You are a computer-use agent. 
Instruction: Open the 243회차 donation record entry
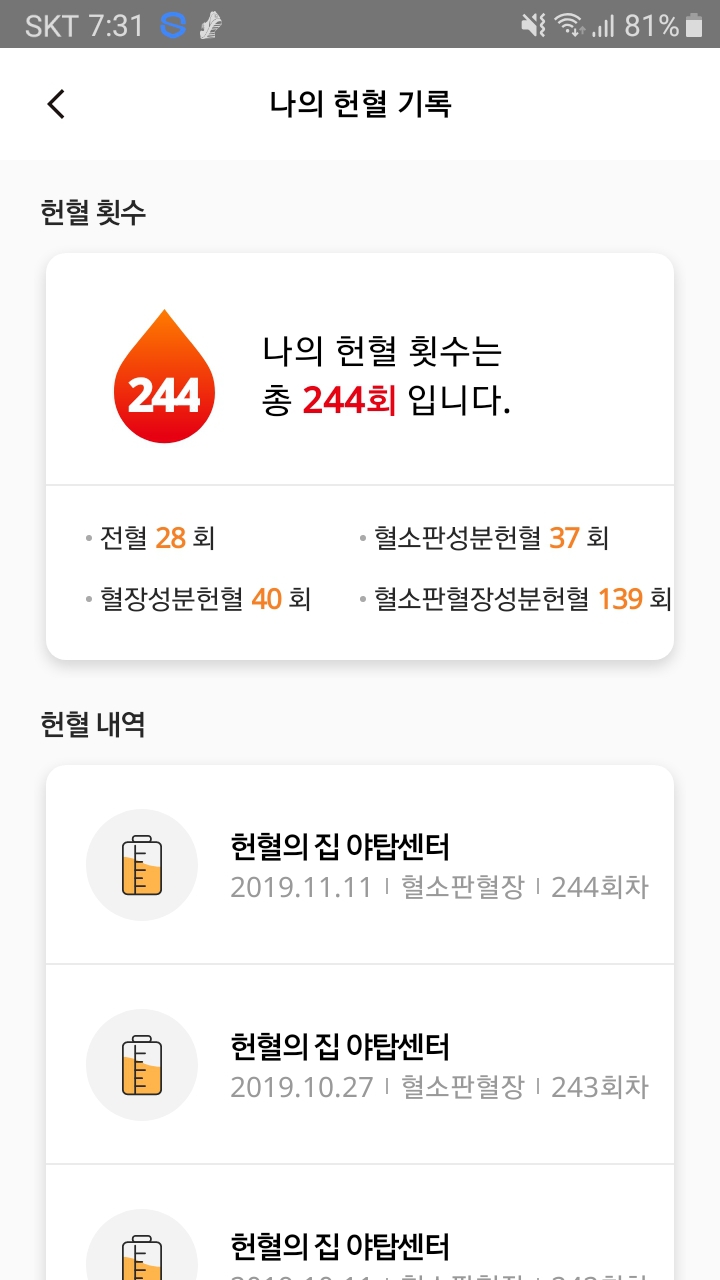(400, 1062)
